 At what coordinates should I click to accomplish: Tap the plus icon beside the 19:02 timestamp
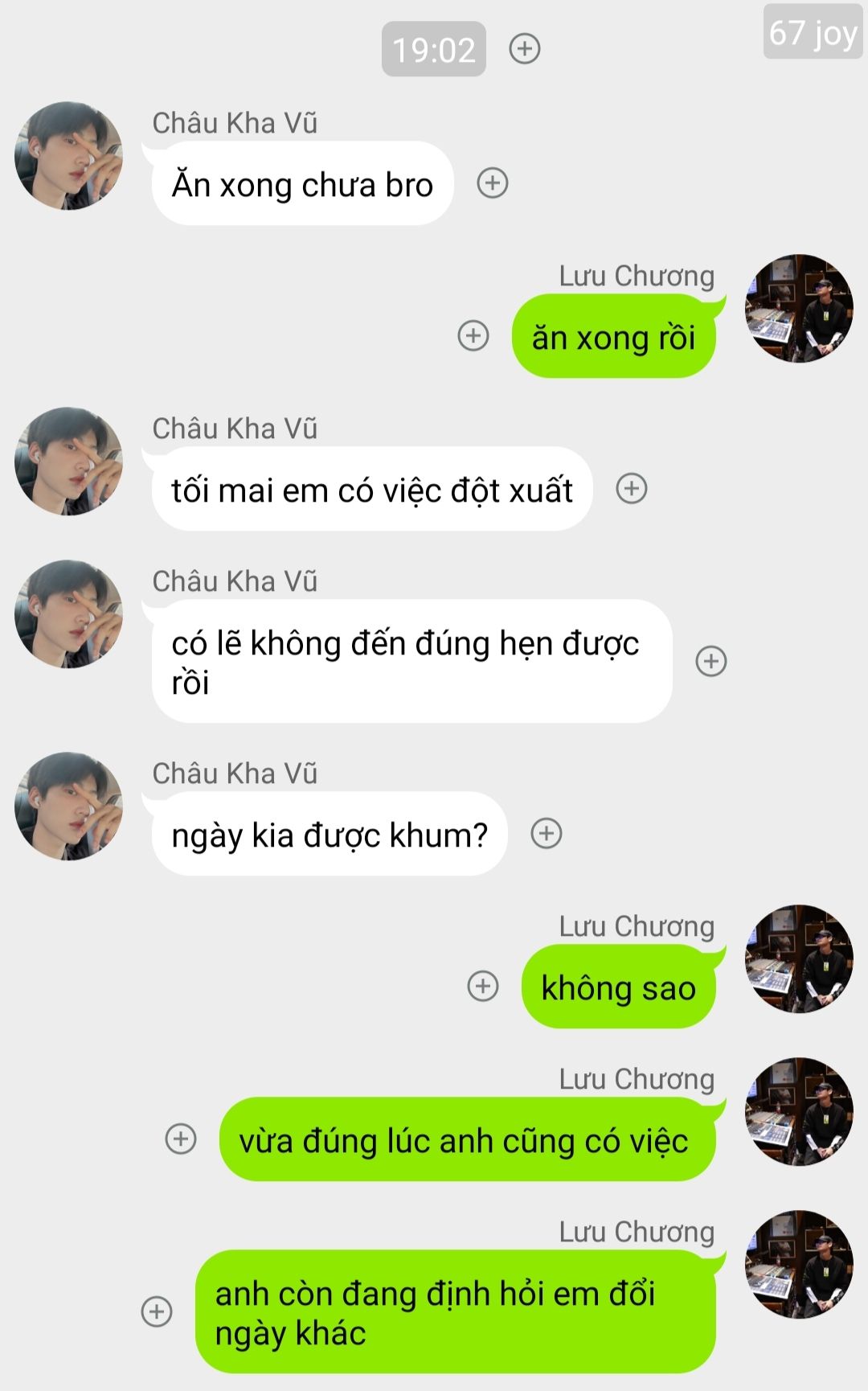pos(525,48)
